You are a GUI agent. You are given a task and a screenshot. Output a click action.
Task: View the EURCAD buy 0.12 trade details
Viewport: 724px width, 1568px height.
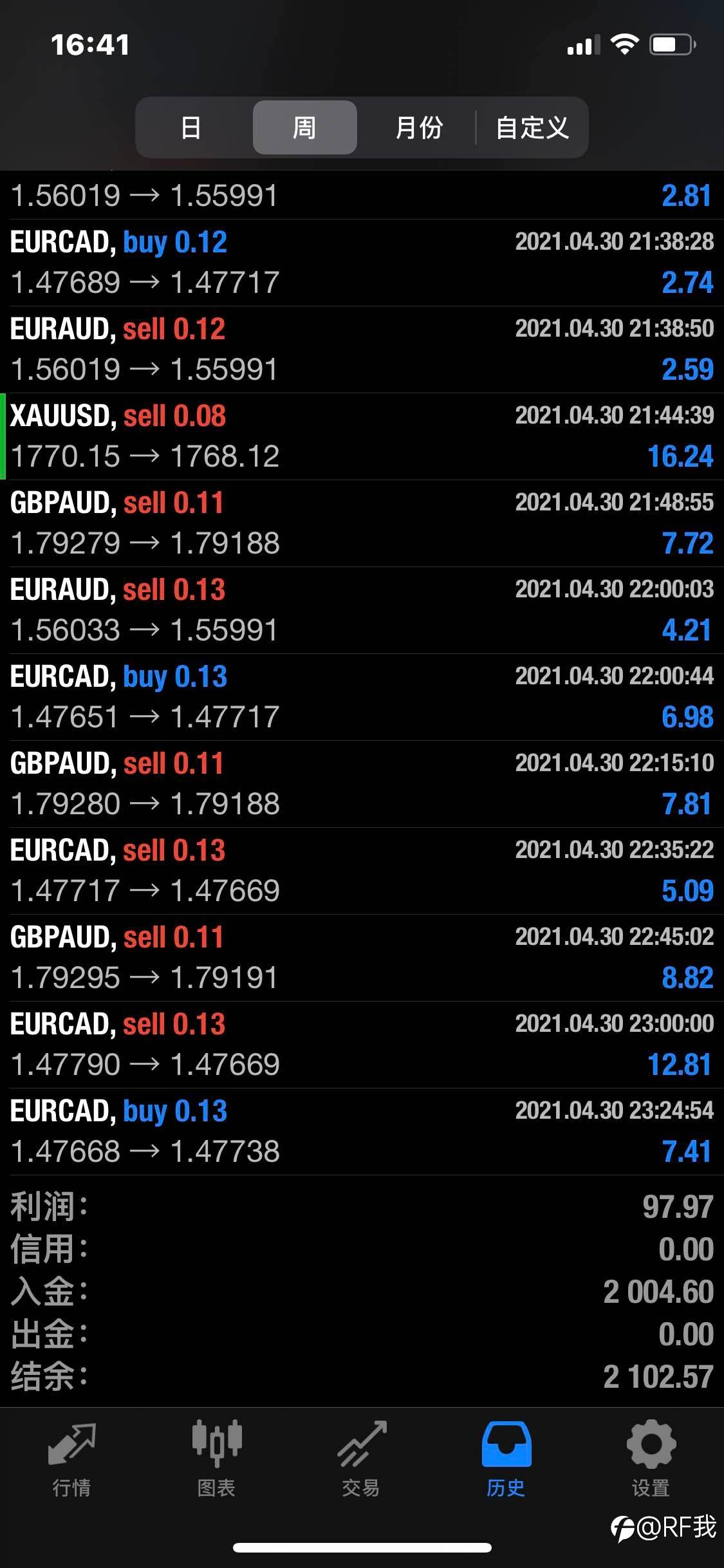[362, 263]
